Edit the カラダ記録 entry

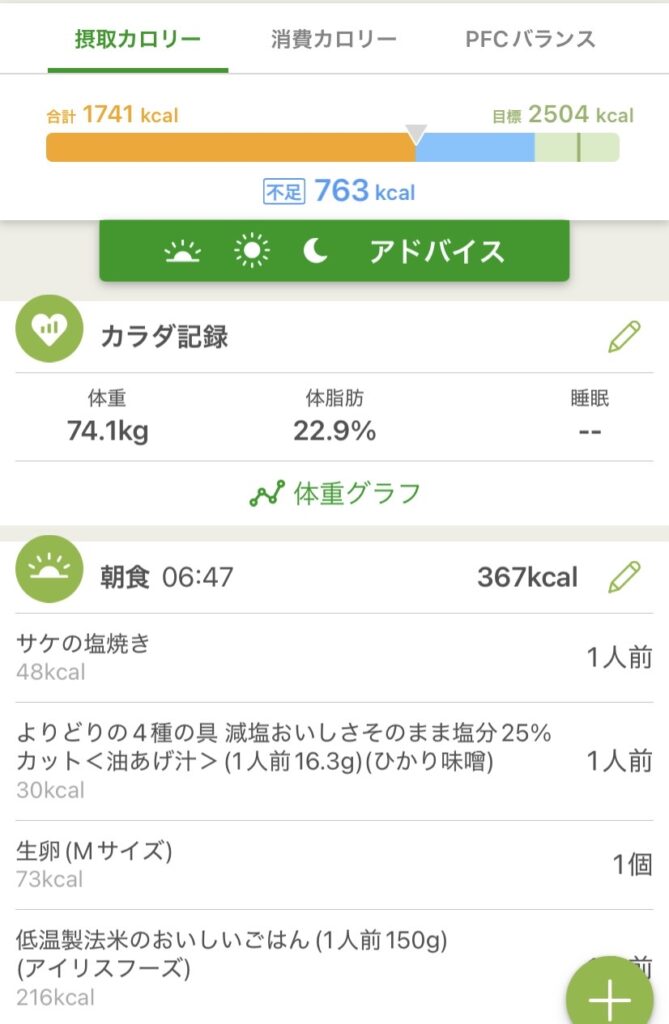tap(623, 337)
